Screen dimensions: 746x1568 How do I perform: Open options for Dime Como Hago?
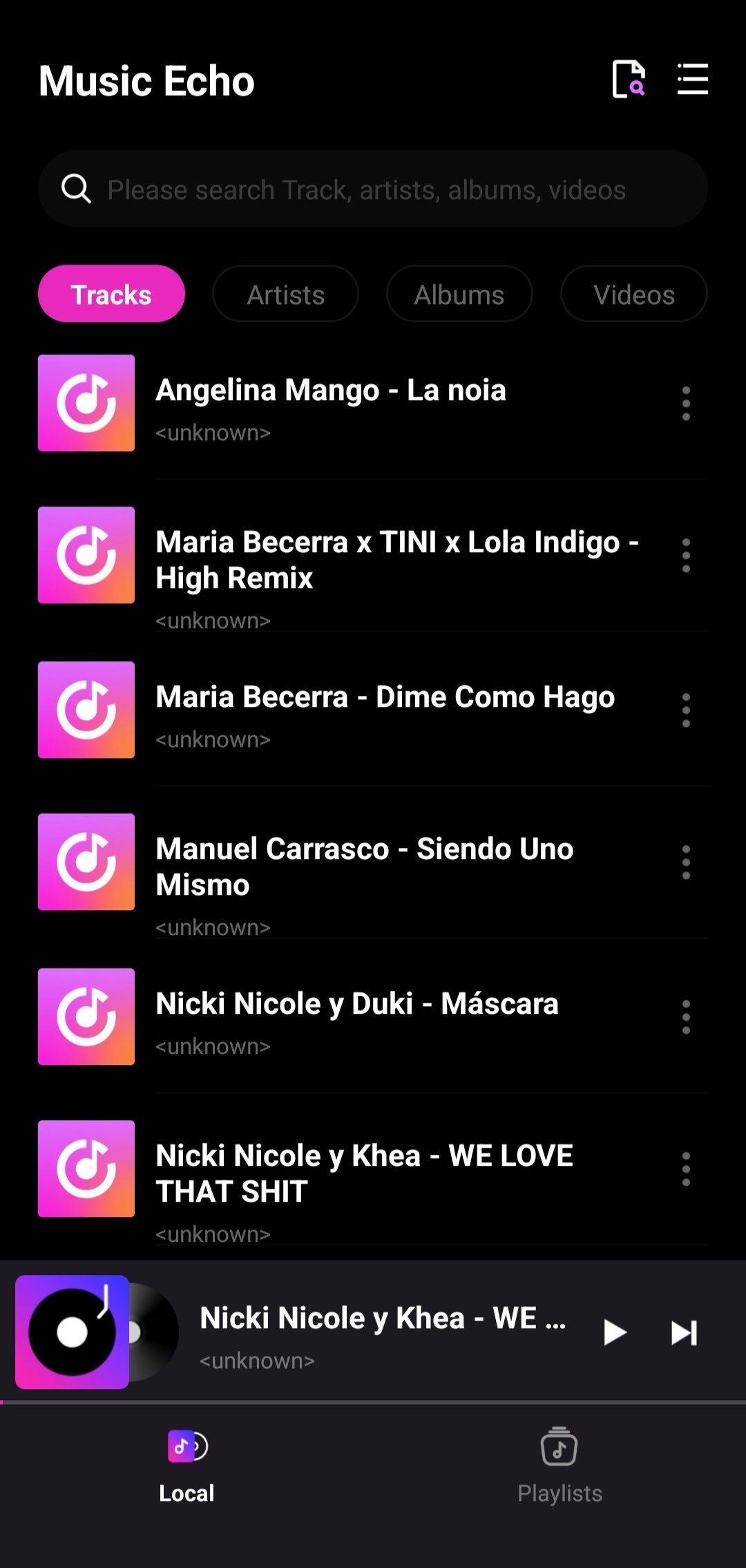coord(686,710)
